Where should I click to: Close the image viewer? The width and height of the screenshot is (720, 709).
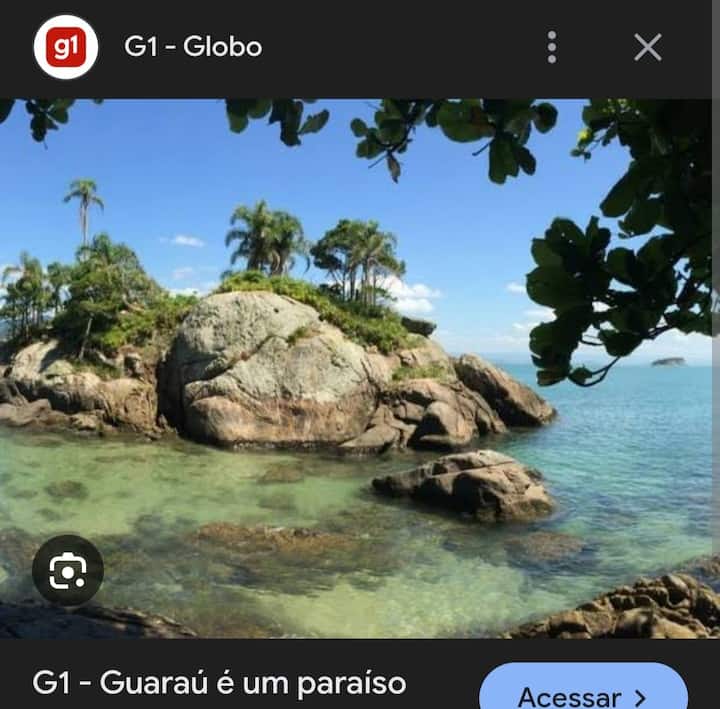coord(648,47)
